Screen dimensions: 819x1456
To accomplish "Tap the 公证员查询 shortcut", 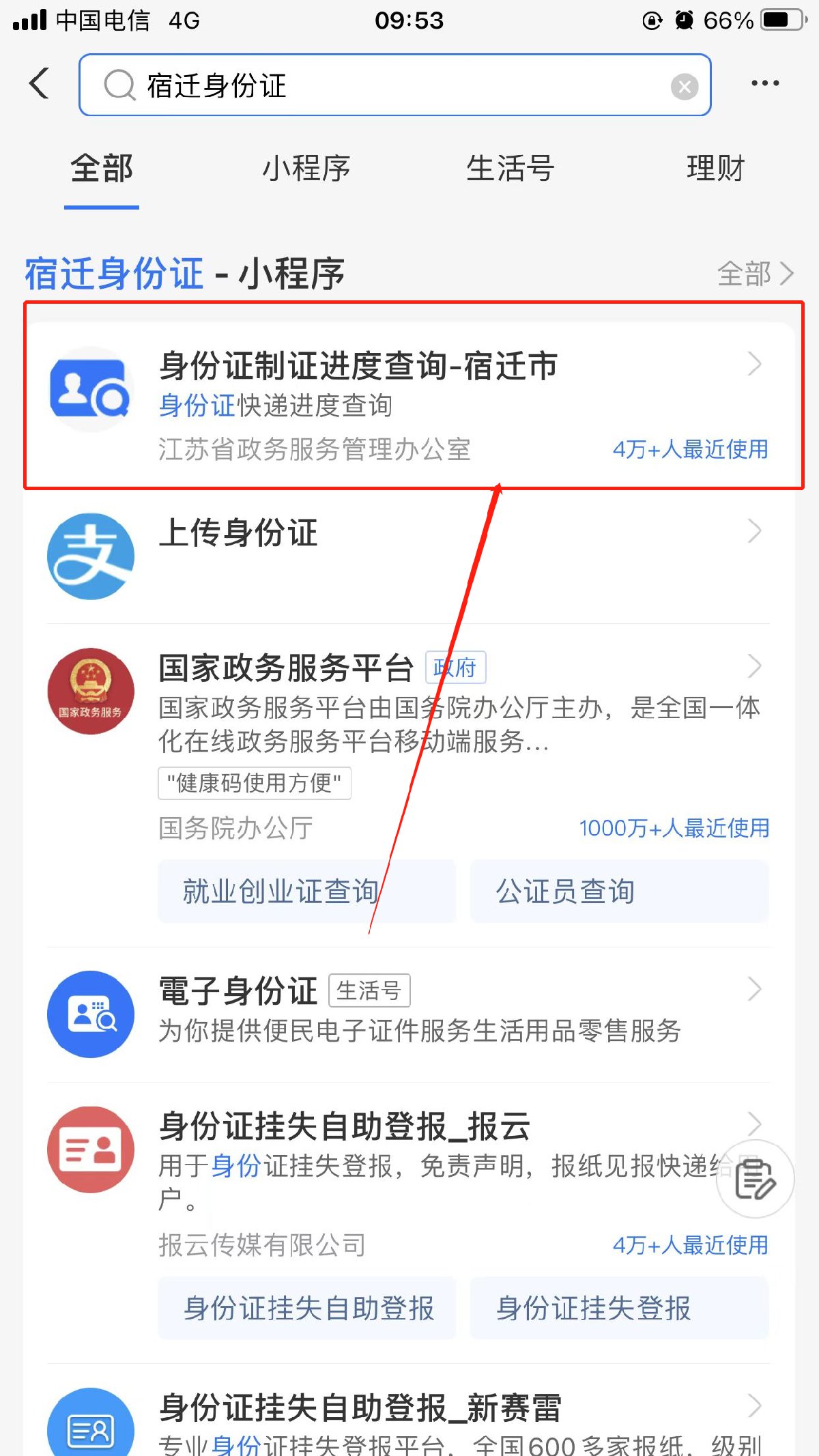I will [619, 891].
